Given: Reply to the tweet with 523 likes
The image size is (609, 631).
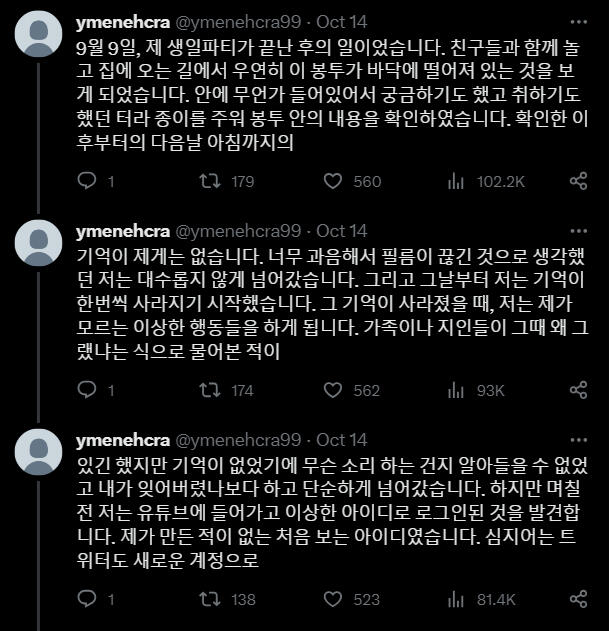Looking at the screenshot, I should (87, 599).
